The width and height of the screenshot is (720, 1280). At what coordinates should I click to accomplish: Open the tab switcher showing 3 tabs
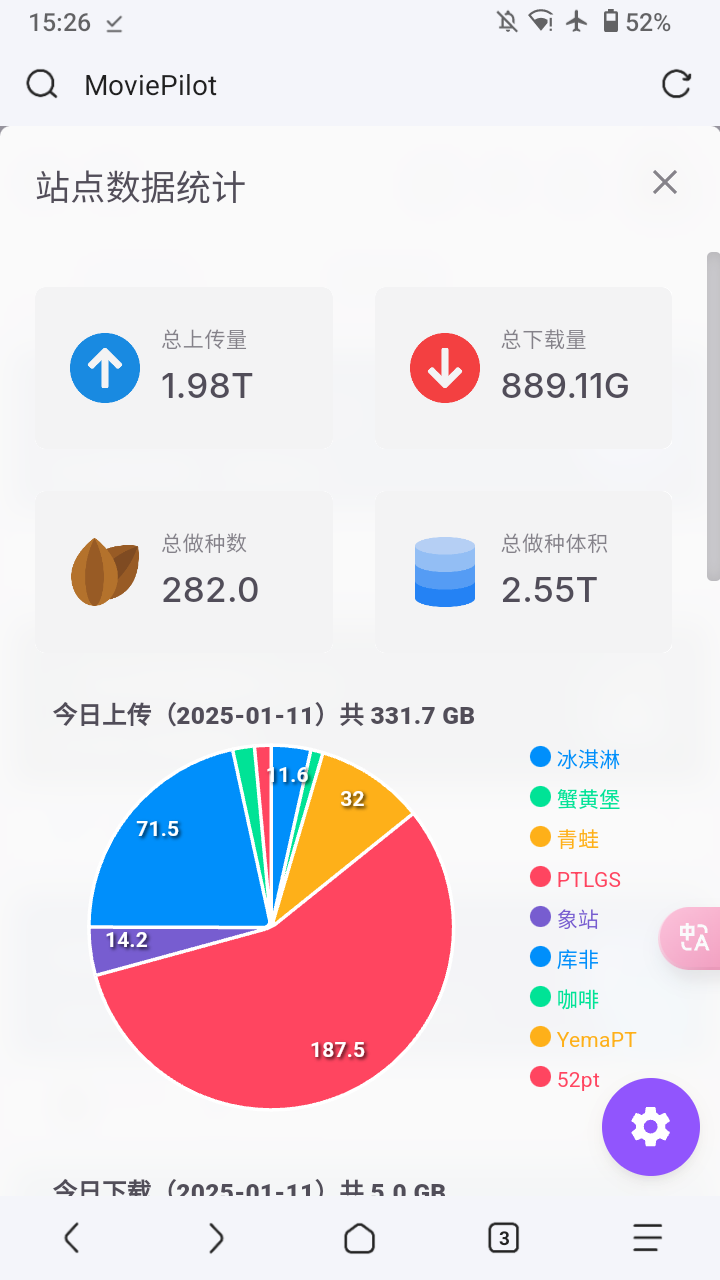coord(504,1238)
